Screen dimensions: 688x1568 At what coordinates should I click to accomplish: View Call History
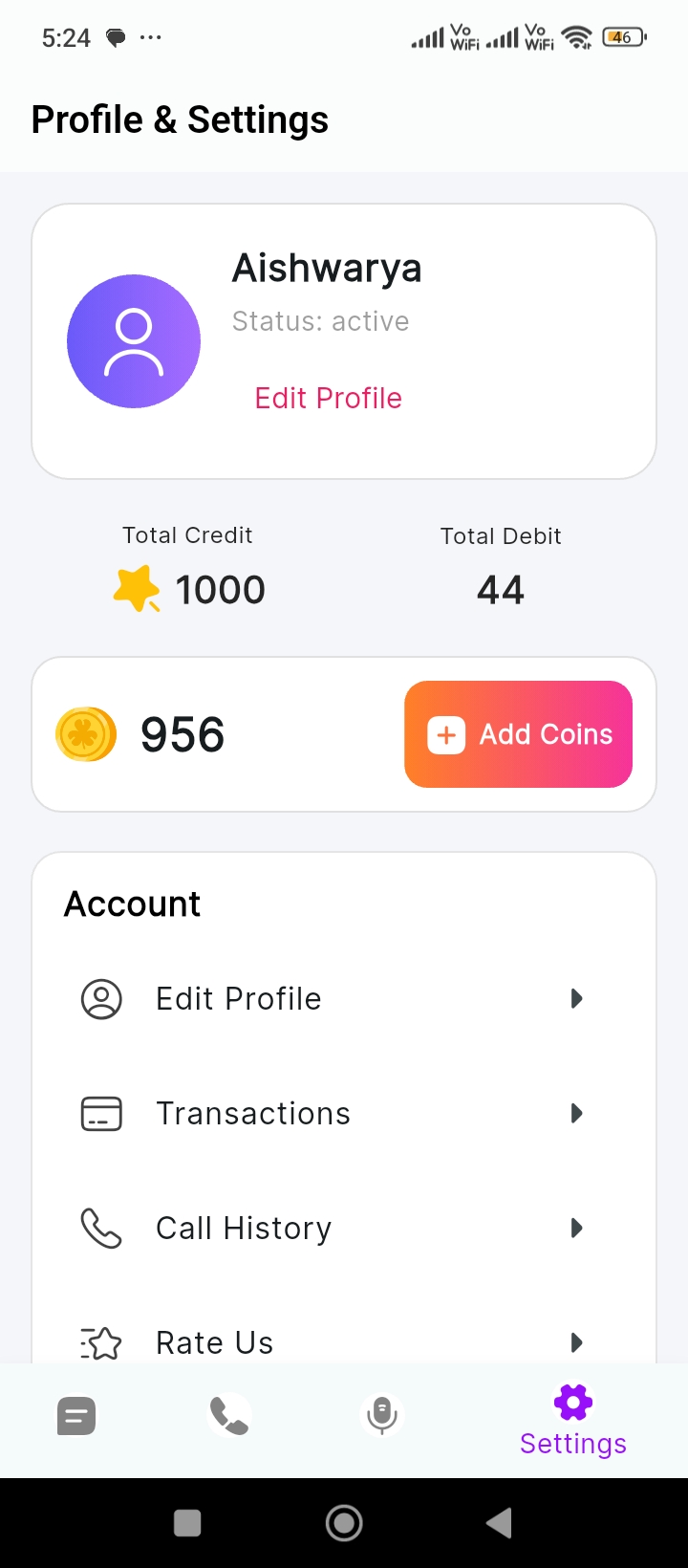click(331, 1228)
